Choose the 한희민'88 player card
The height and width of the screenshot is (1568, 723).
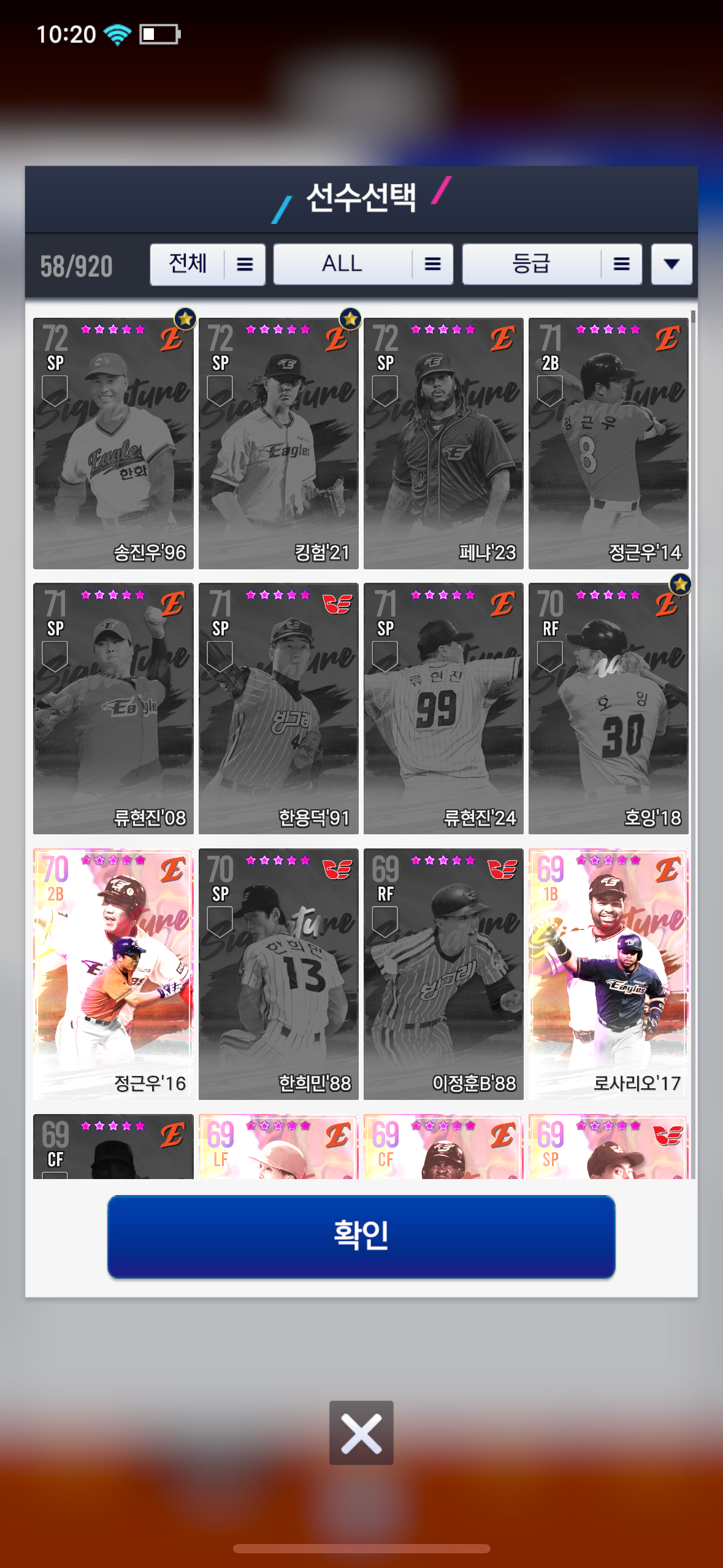point(278,974)
